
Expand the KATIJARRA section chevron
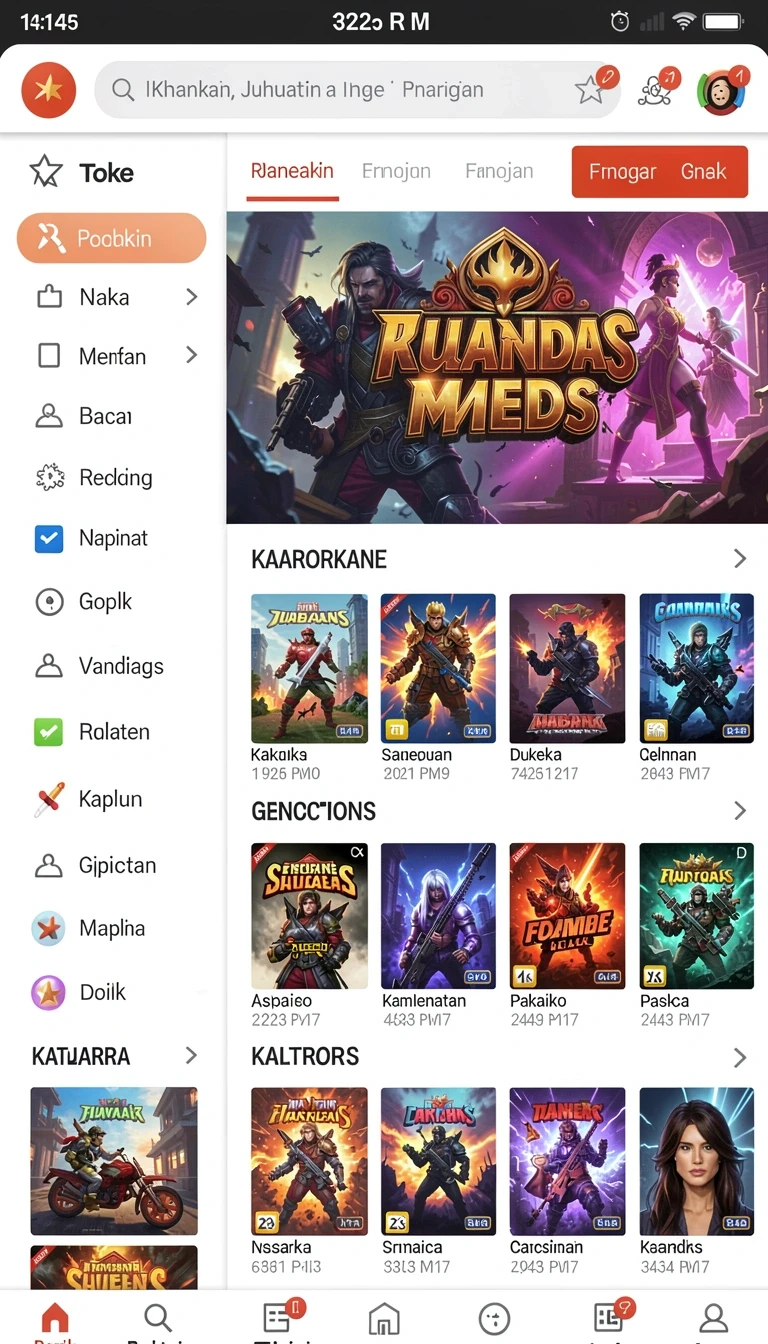[x=191, y=1055]
